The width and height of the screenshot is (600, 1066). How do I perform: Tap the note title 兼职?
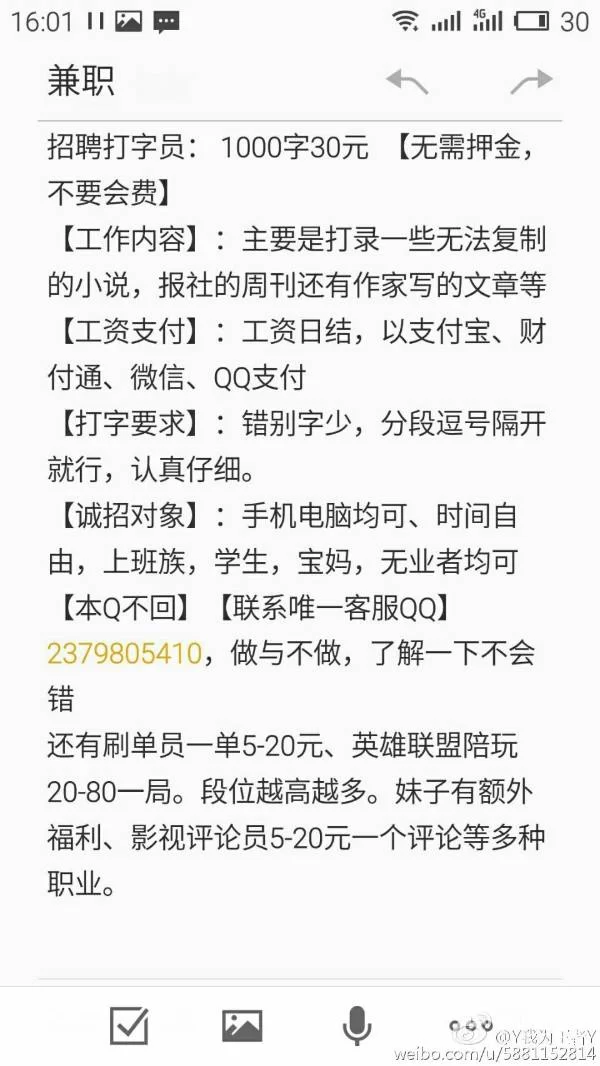pyautogui.click(x=81, y=82)
